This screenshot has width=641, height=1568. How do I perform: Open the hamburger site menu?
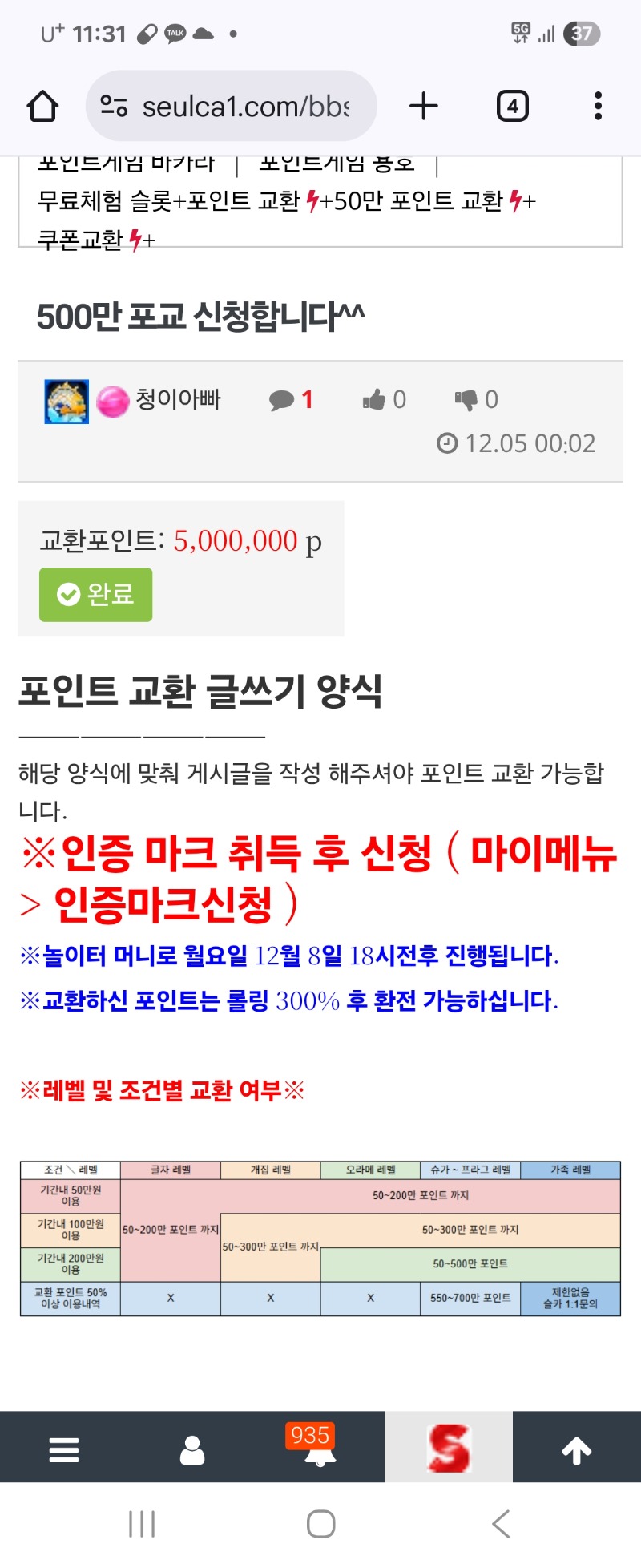[64, 1449]
